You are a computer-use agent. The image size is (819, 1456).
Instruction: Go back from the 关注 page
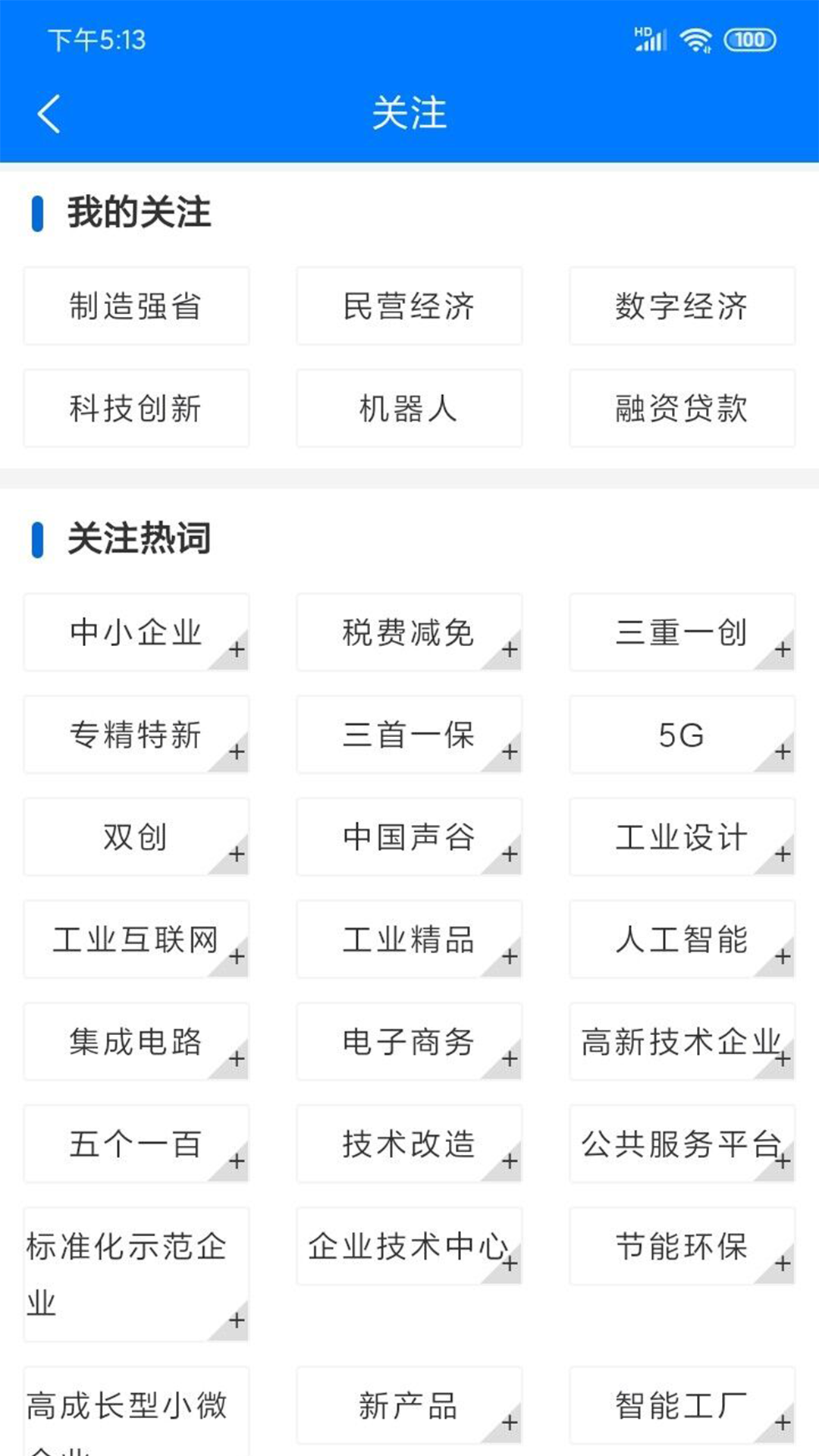click(x=49, y=115)
